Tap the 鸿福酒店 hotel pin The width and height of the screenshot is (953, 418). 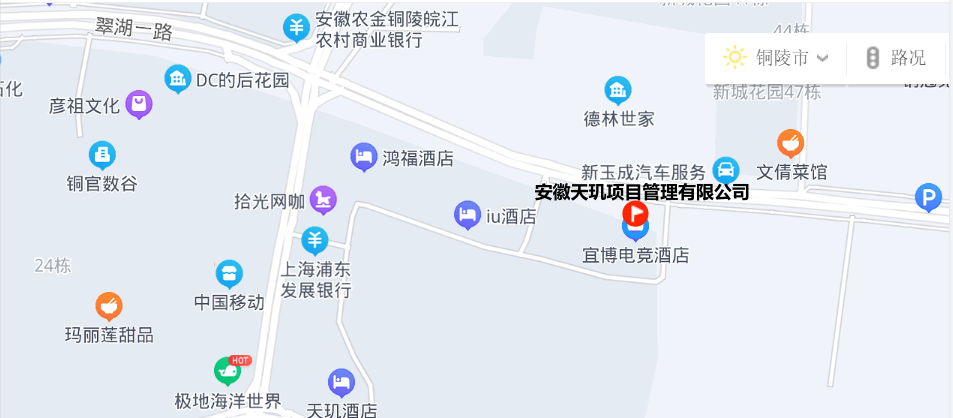point(363,156)
